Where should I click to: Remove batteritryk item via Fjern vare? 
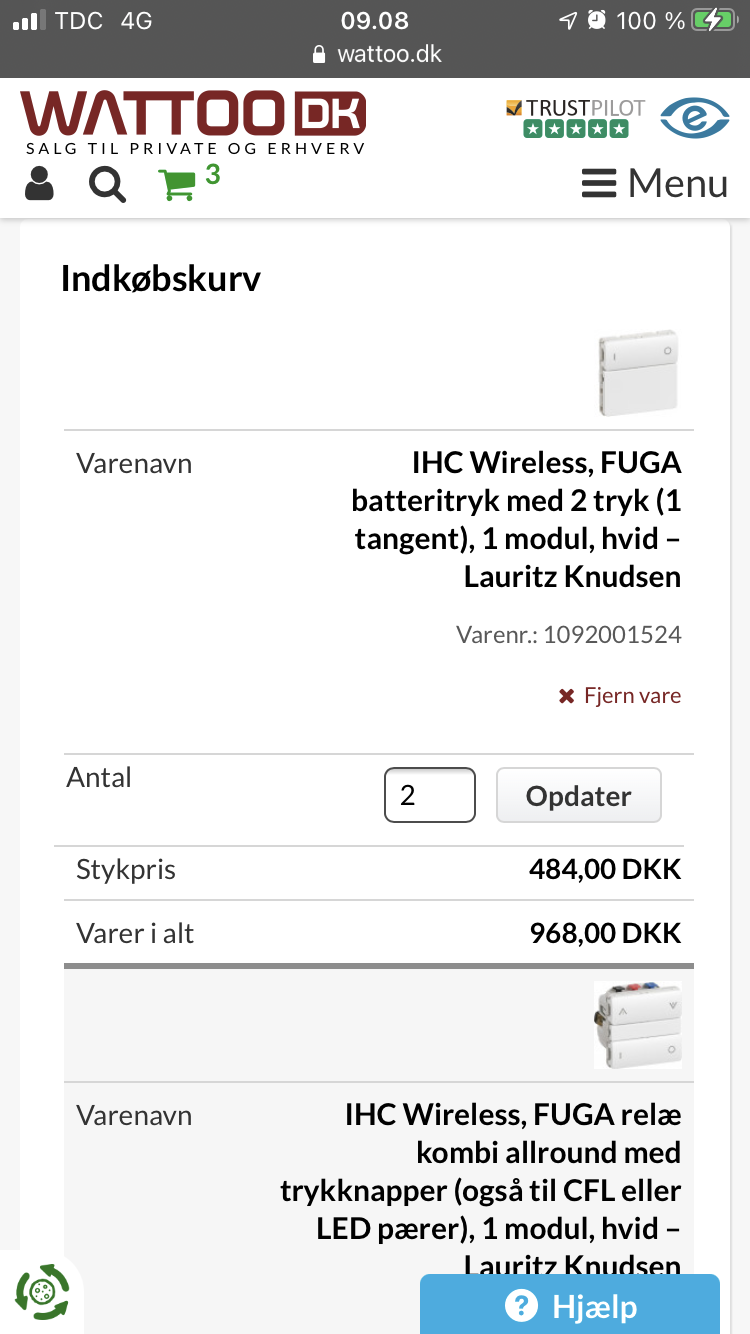(x=620, y=696)
